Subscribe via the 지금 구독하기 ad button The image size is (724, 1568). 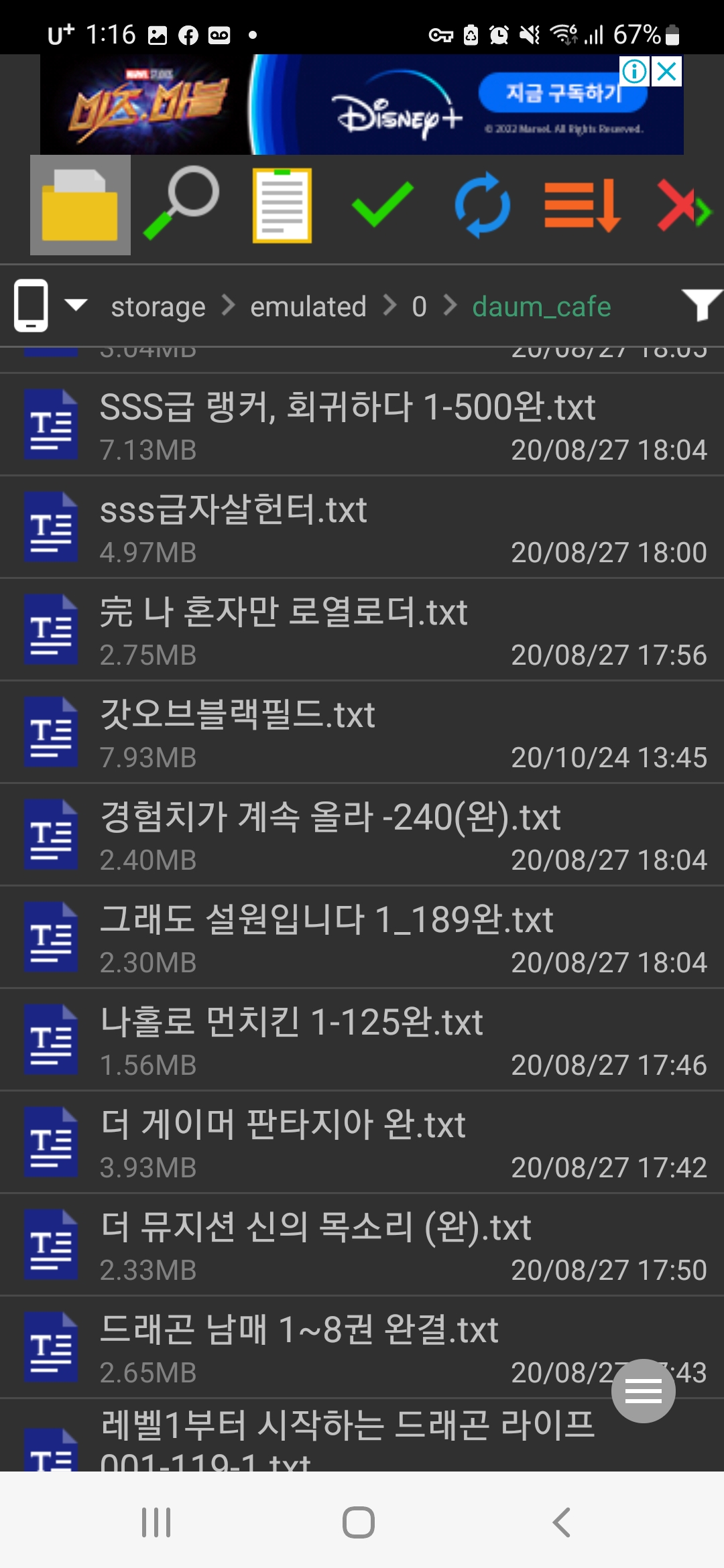562,92
